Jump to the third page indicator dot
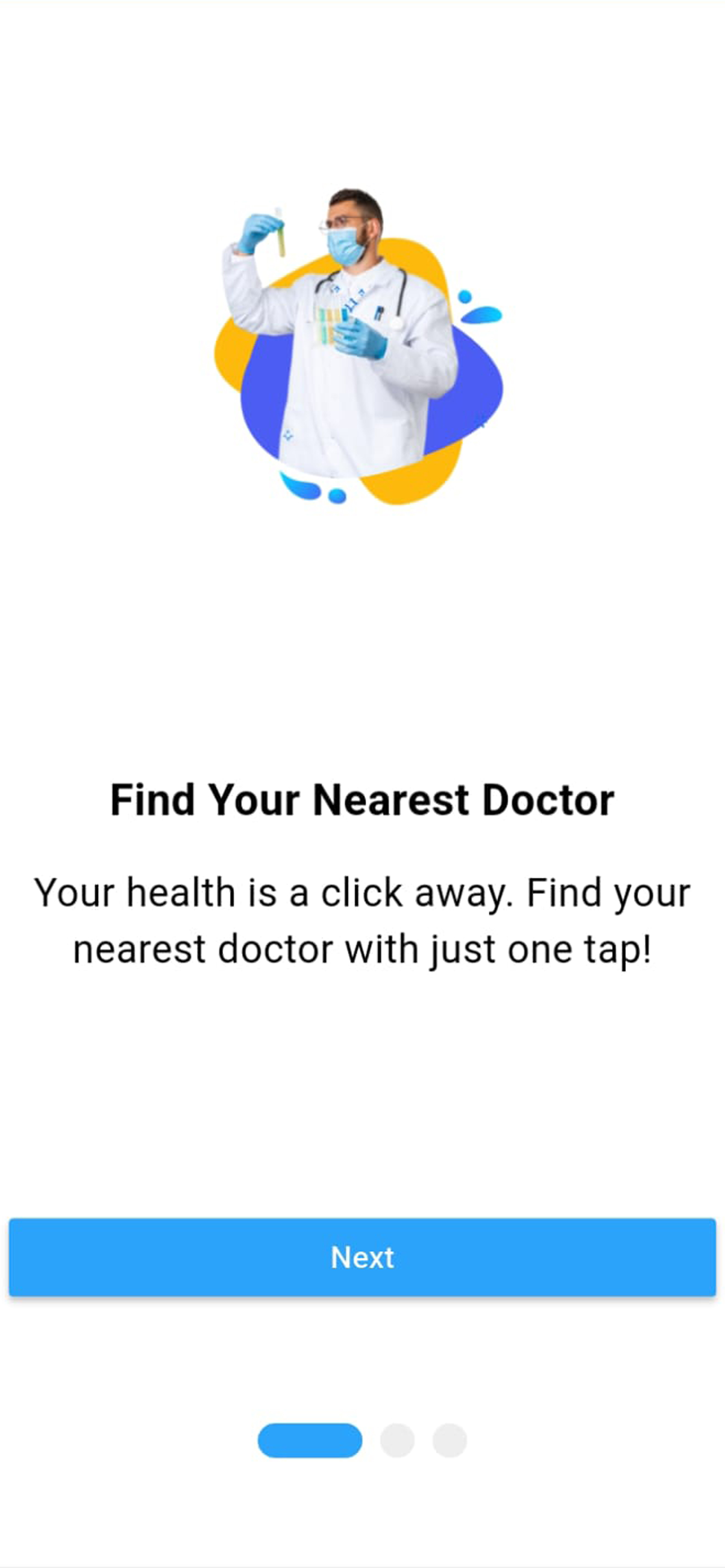 coord(449,1440)
